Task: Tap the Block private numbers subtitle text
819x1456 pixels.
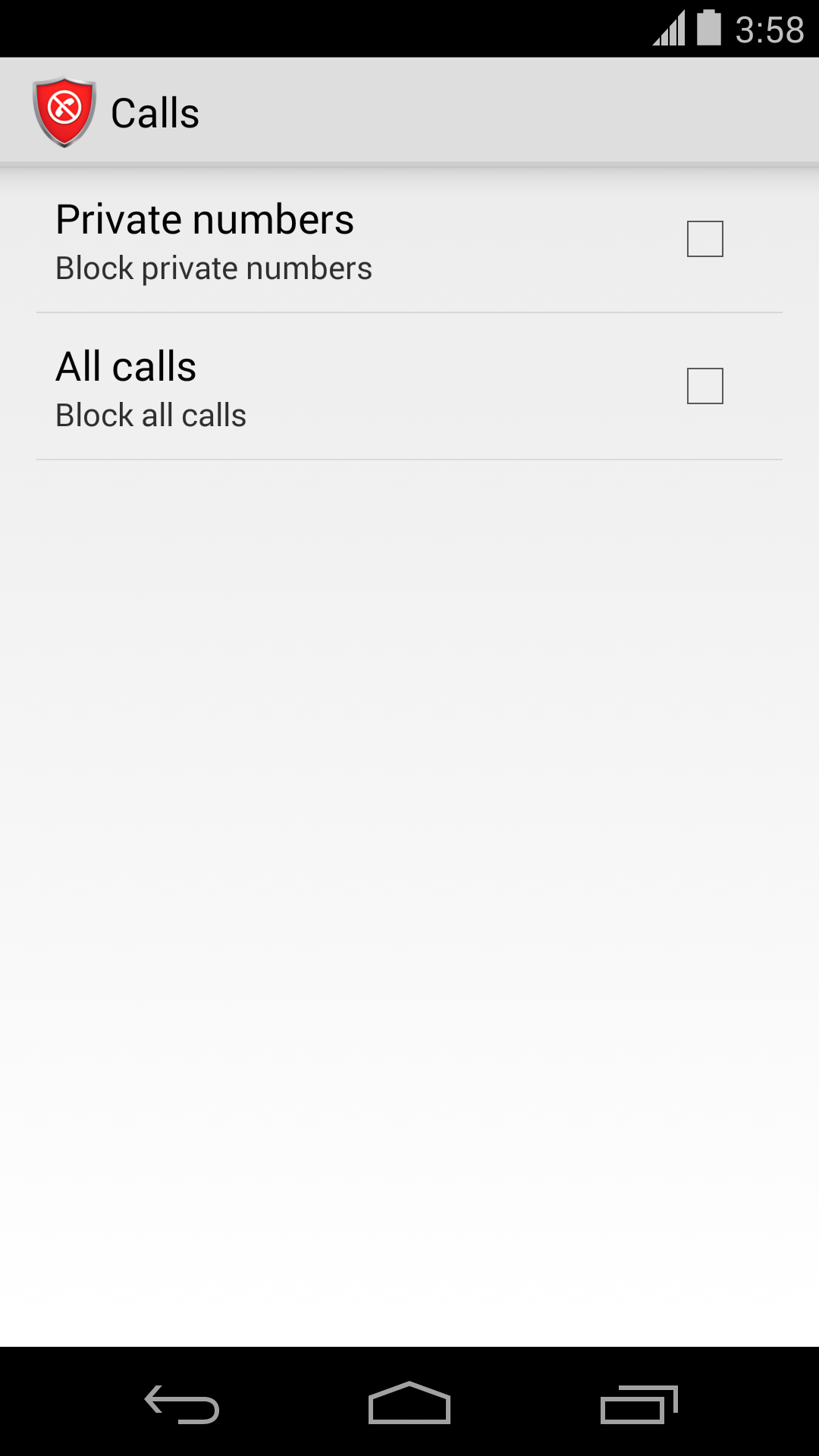Action: [212, 268]
